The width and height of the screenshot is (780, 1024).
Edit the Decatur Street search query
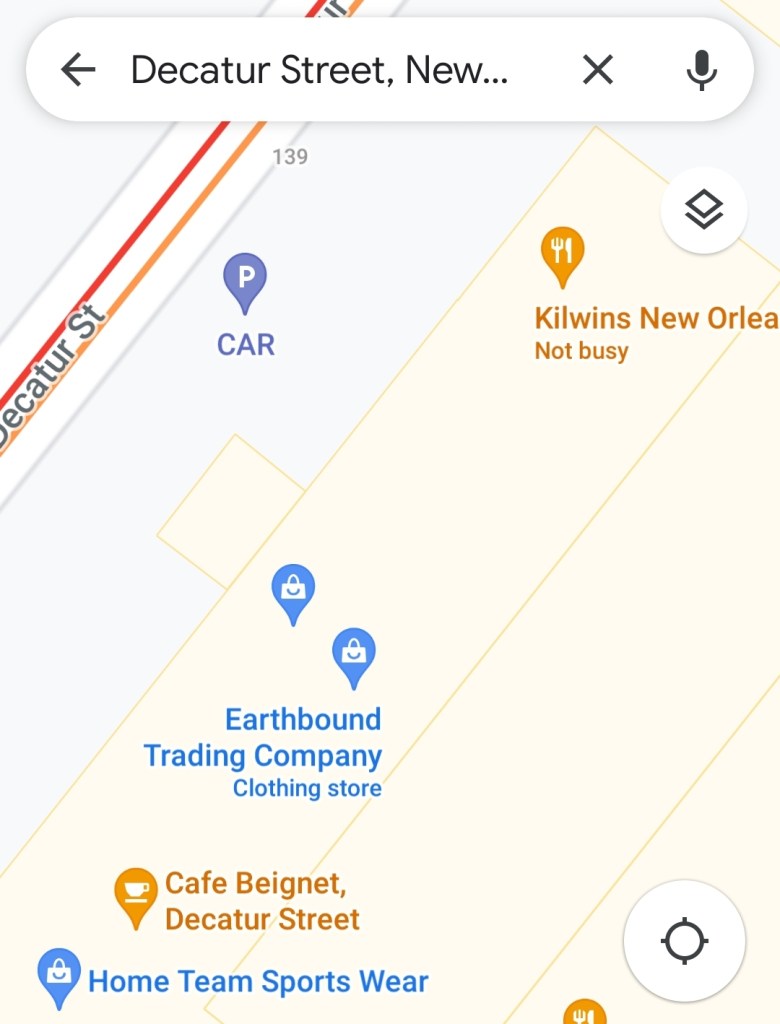[320, 70]
